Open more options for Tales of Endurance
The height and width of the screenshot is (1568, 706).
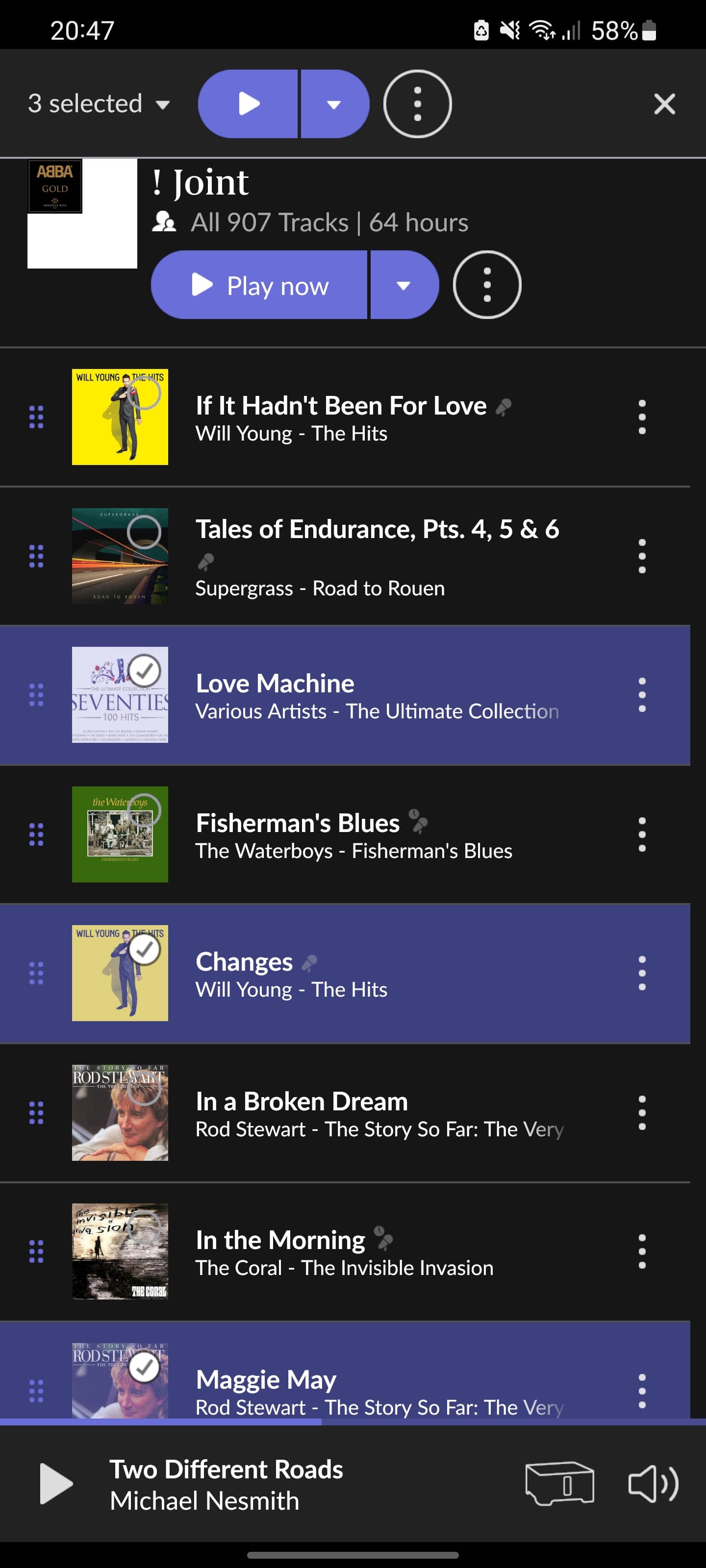(x=641, y=556)
